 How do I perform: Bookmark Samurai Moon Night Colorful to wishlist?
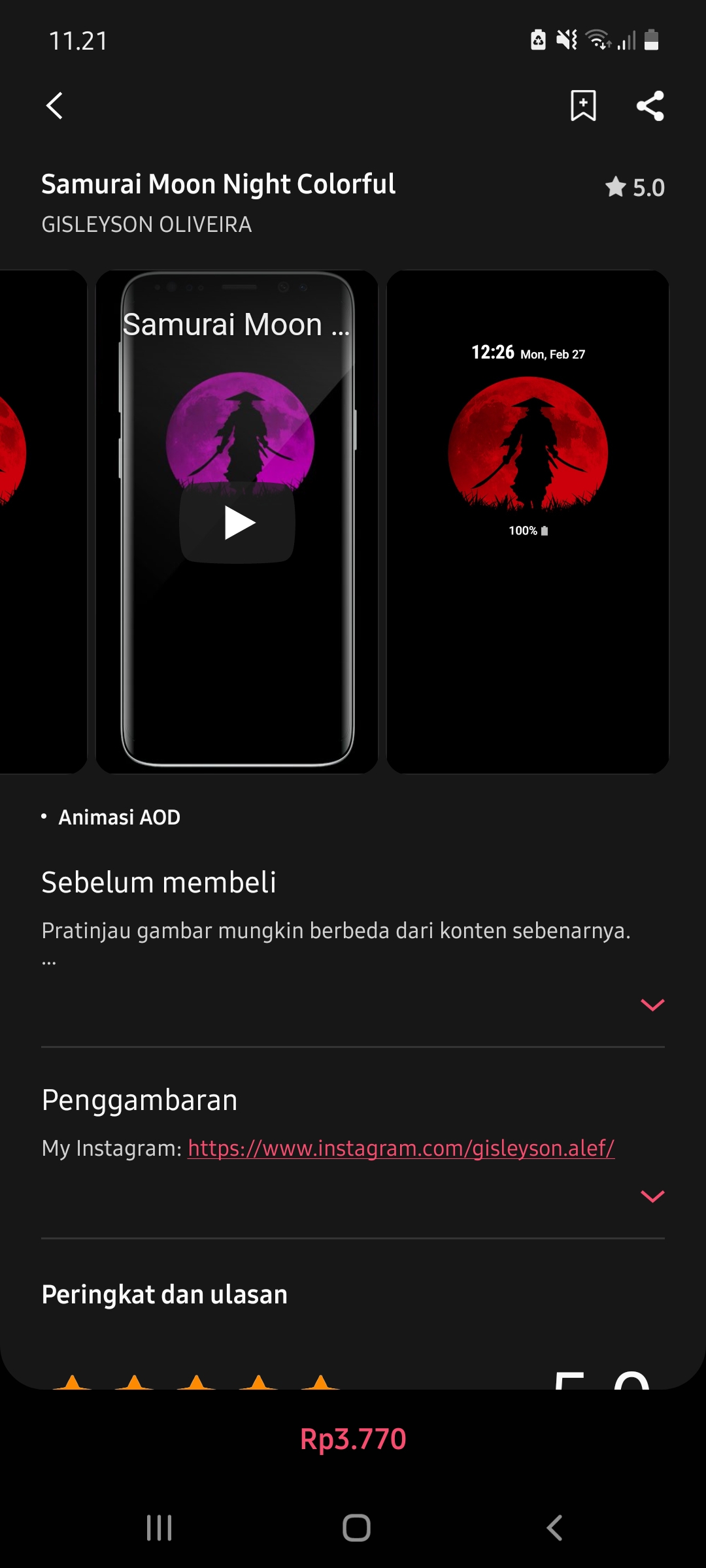click(583, 106)
